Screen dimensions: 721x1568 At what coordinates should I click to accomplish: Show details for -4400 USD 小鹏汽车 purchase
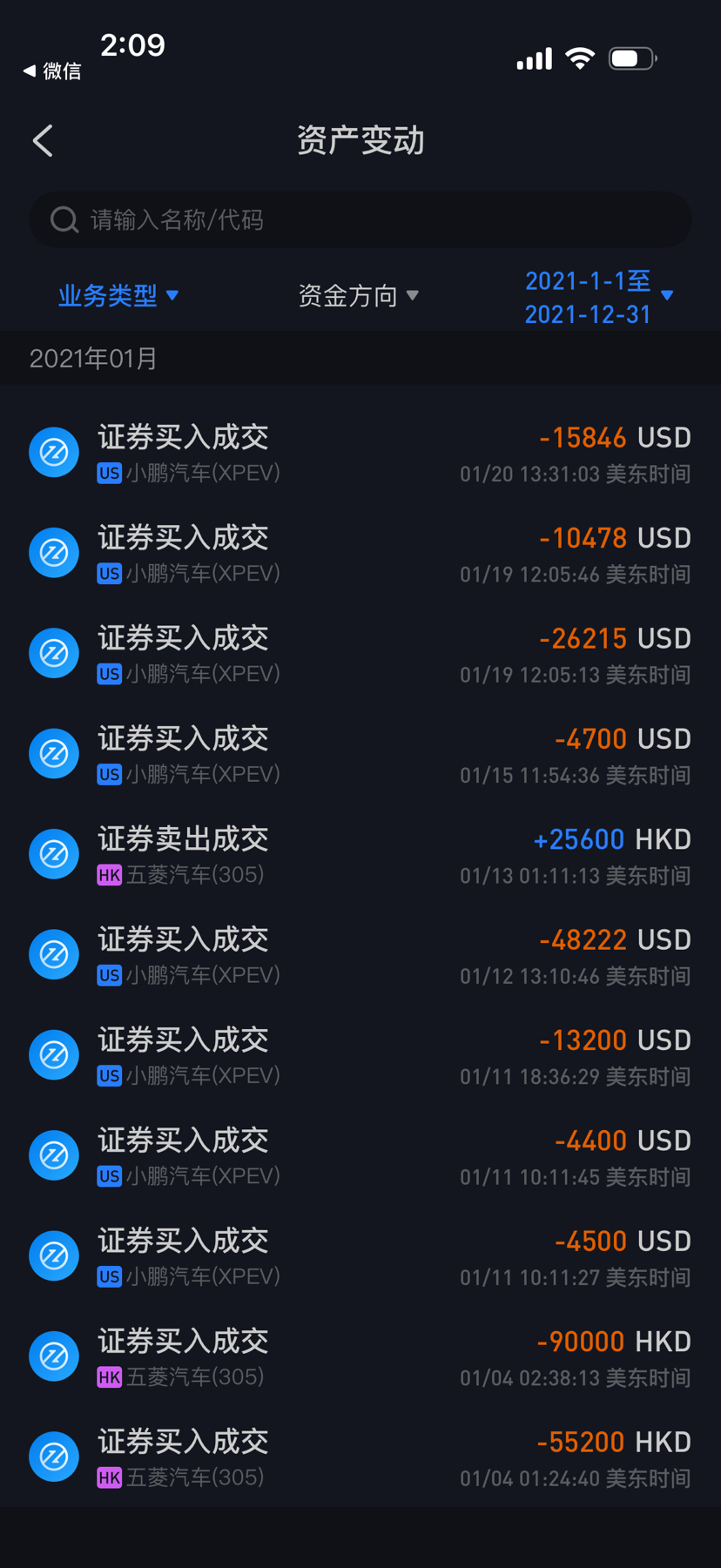click(x=360, y=1155)
